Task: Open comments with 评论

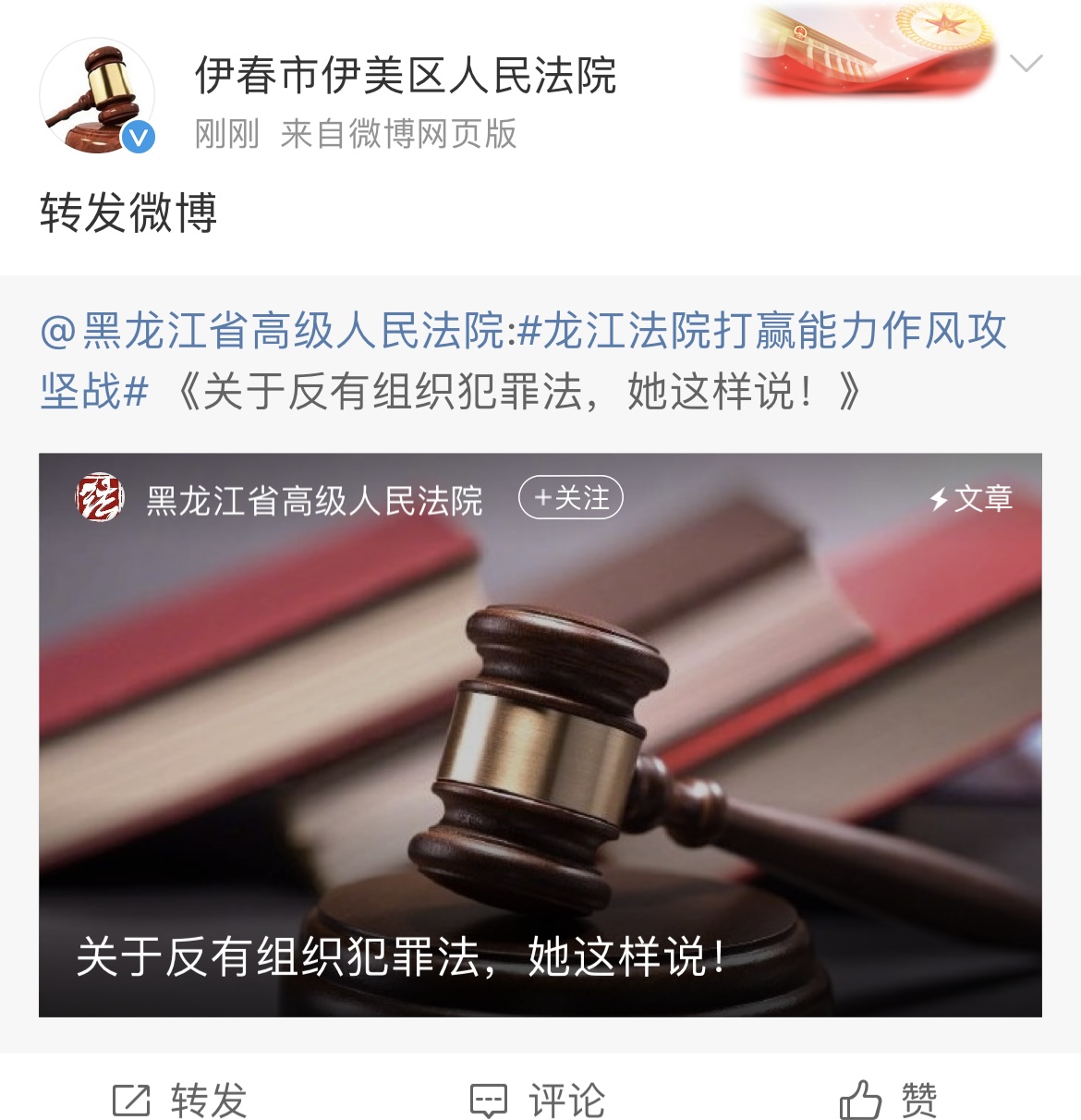Action: 539,1100
